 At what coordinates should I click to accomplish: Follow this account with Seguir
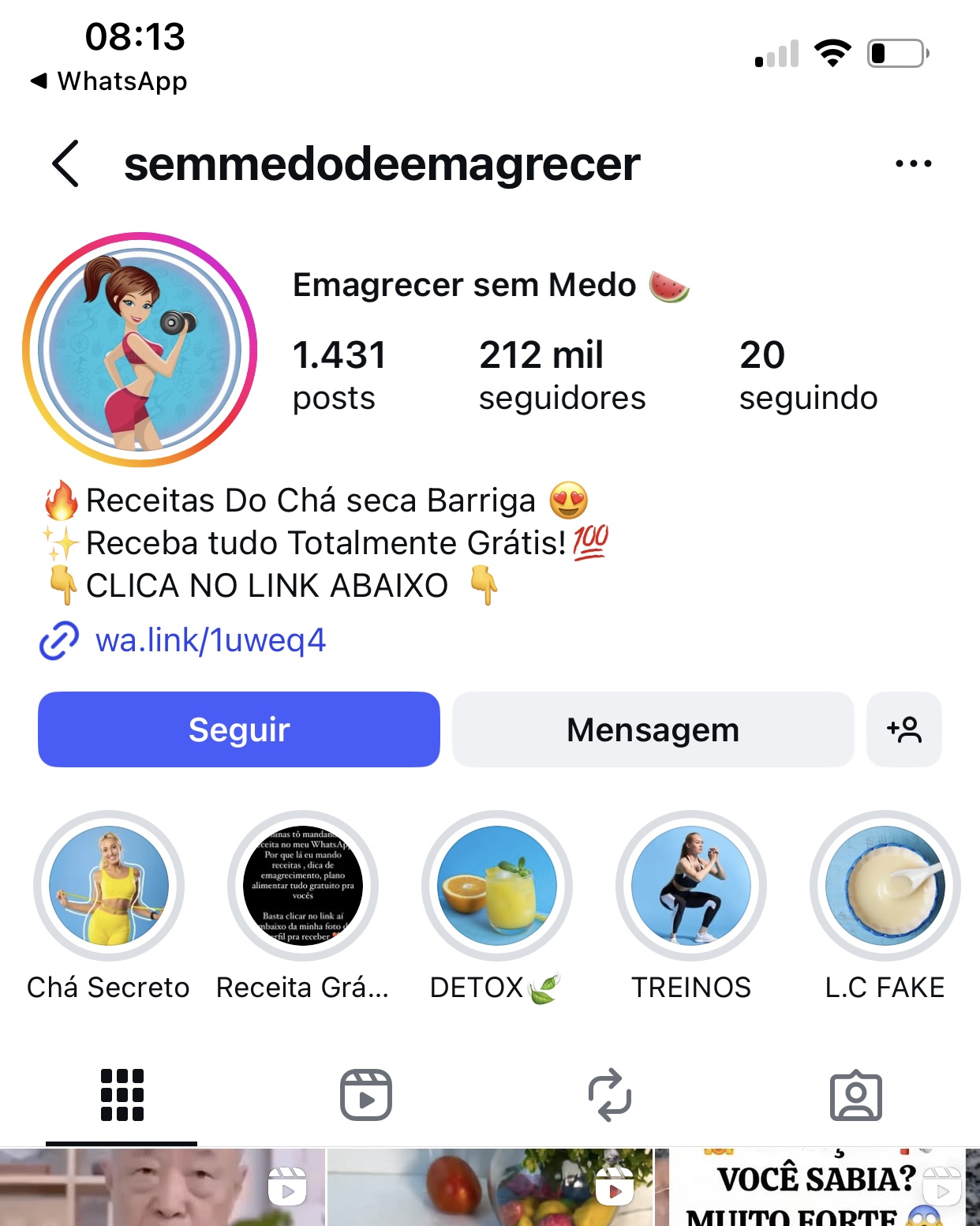(x=239, y=729)
